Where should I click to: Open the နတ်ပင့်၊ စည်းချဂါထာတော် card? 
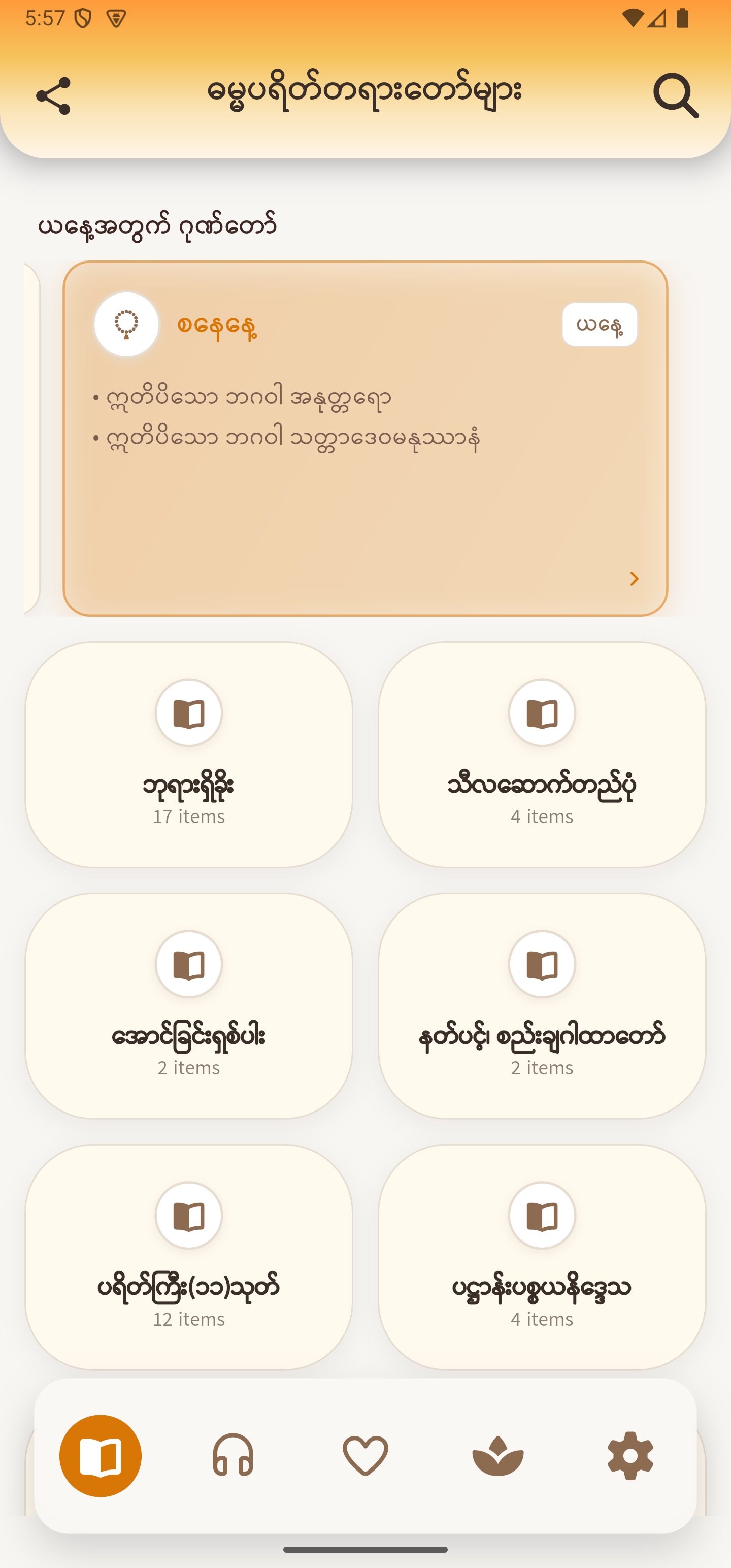point(542,1005)
